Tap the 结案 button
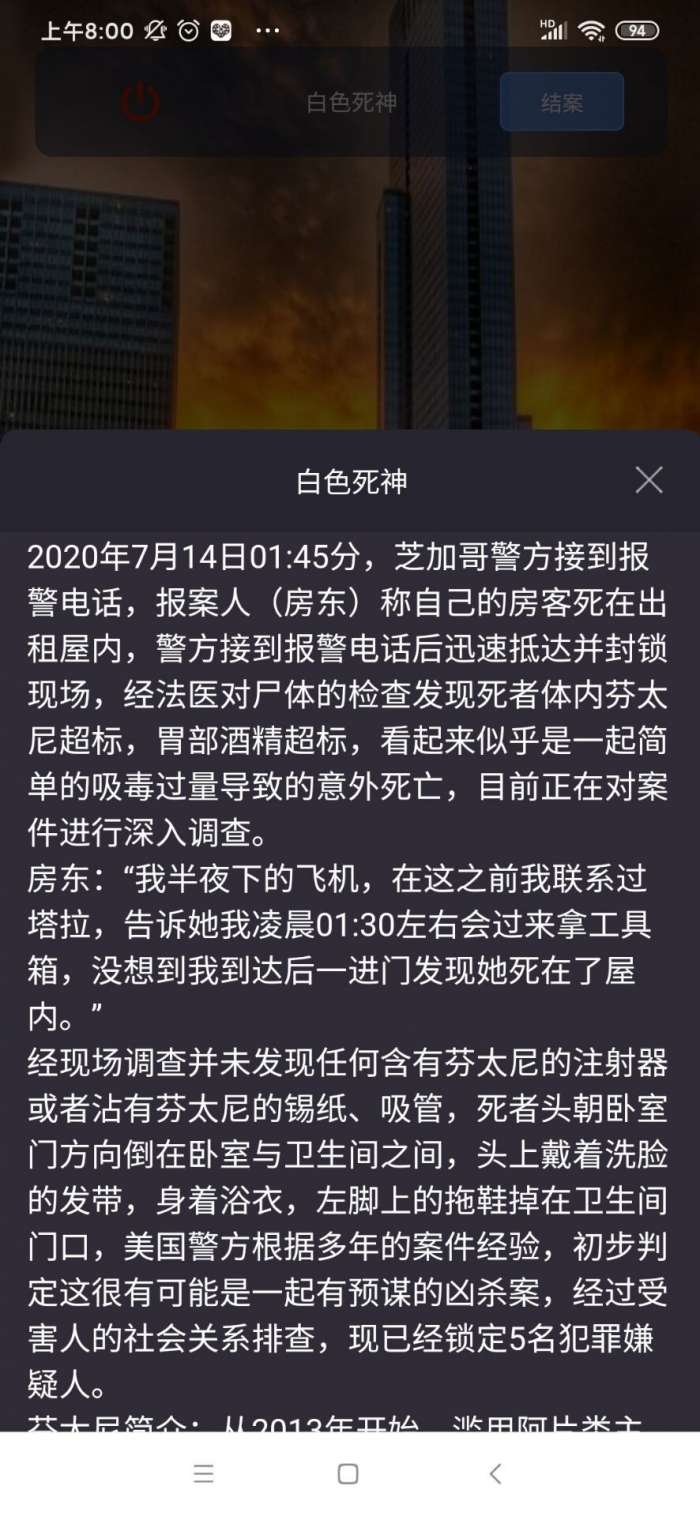This screenshot has width=700, height=1516. [562, 102]
